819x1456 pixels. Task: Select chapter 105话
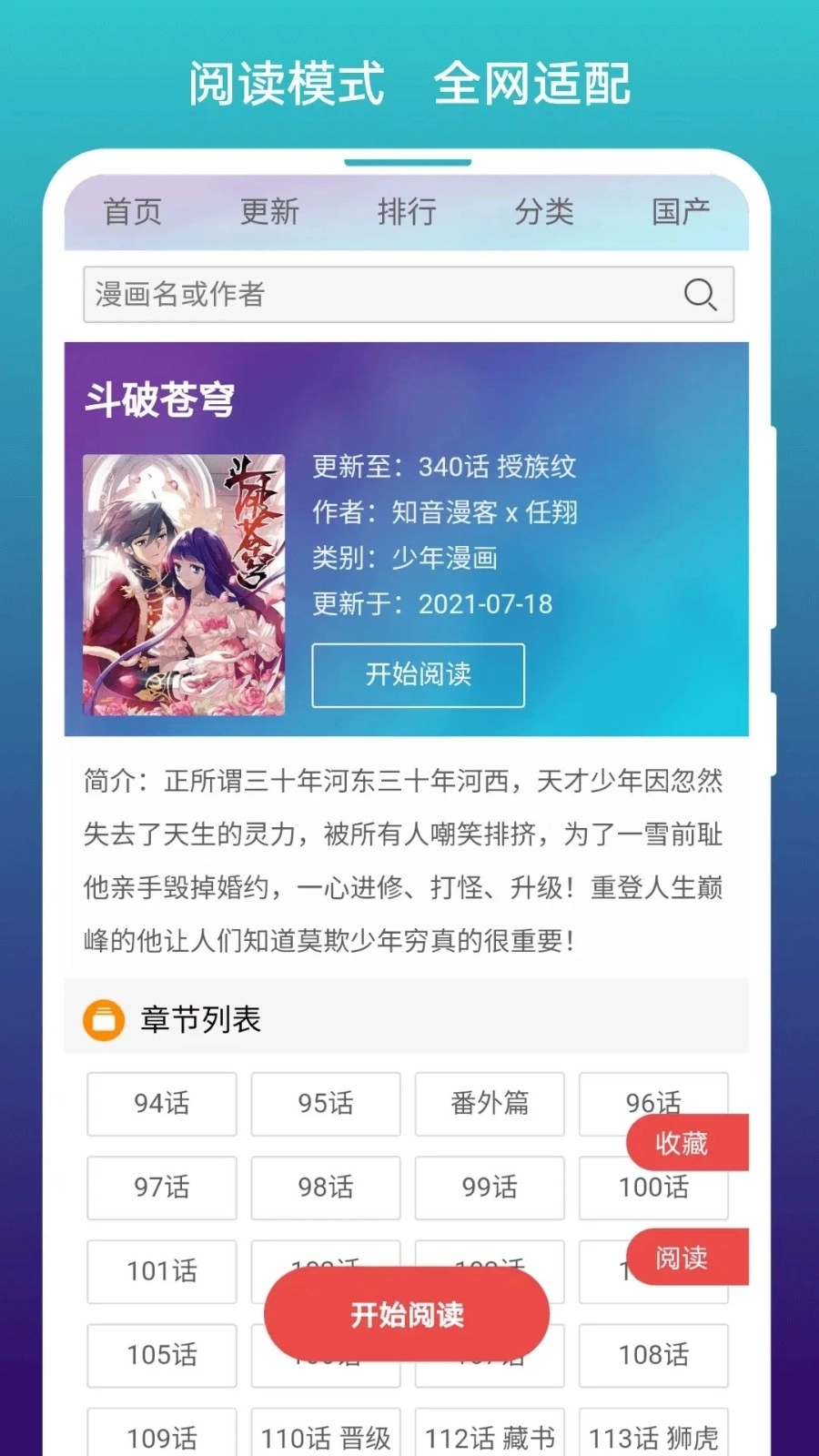click(161, 1355)
